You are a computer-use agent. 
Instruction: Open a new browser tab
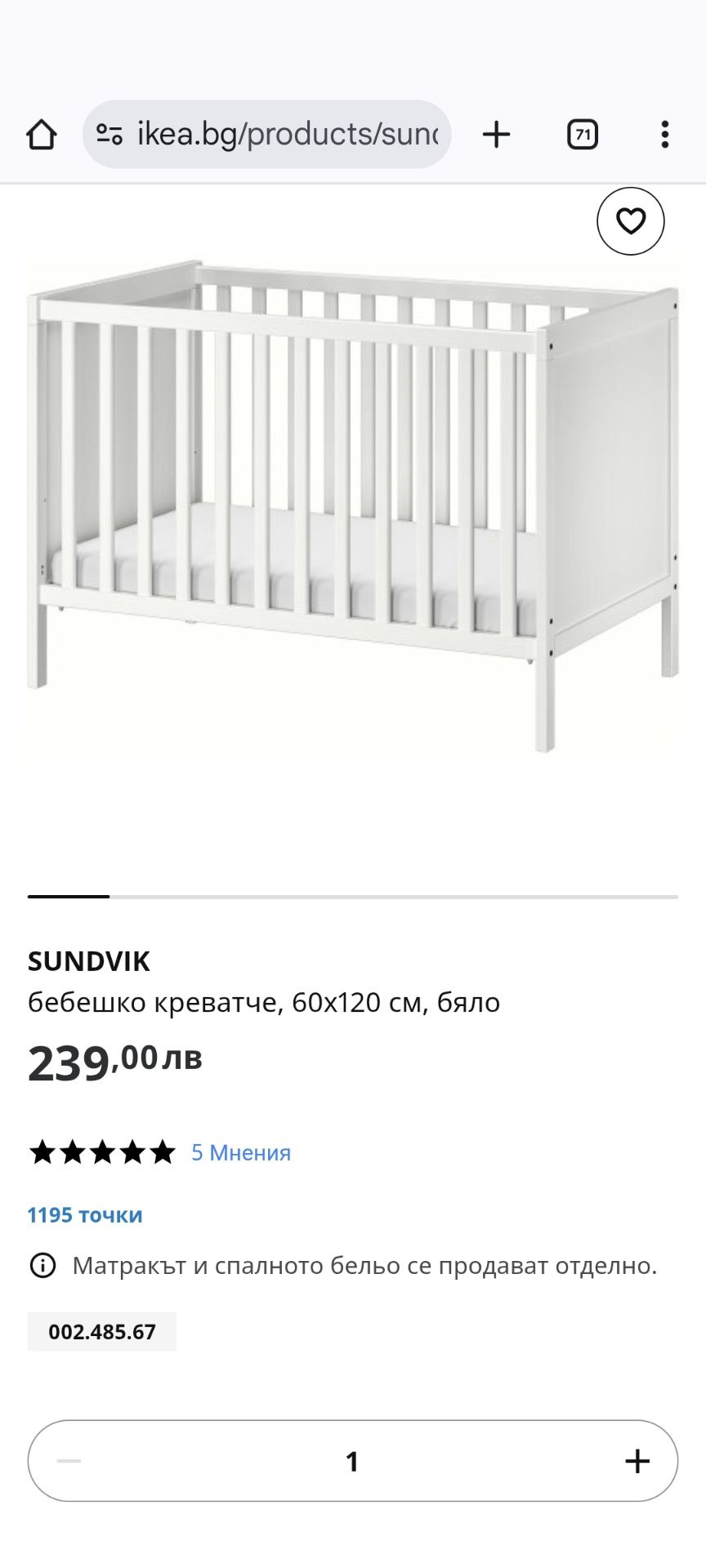coord(496,135)
